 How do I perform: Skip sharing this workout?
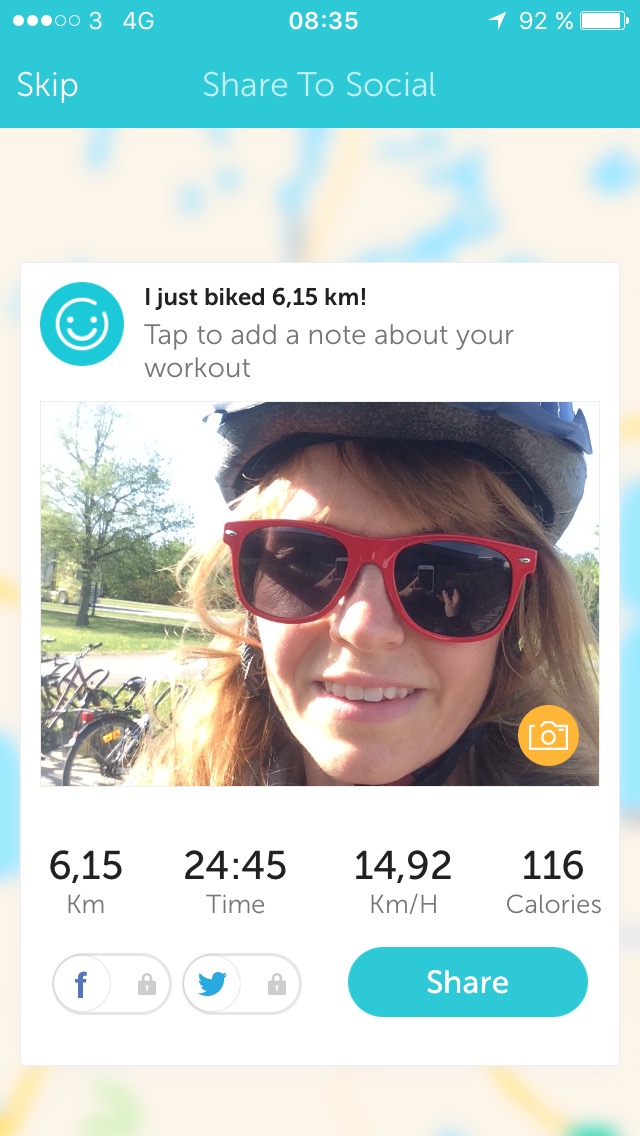pyautogui.click(x=47, y=85)
